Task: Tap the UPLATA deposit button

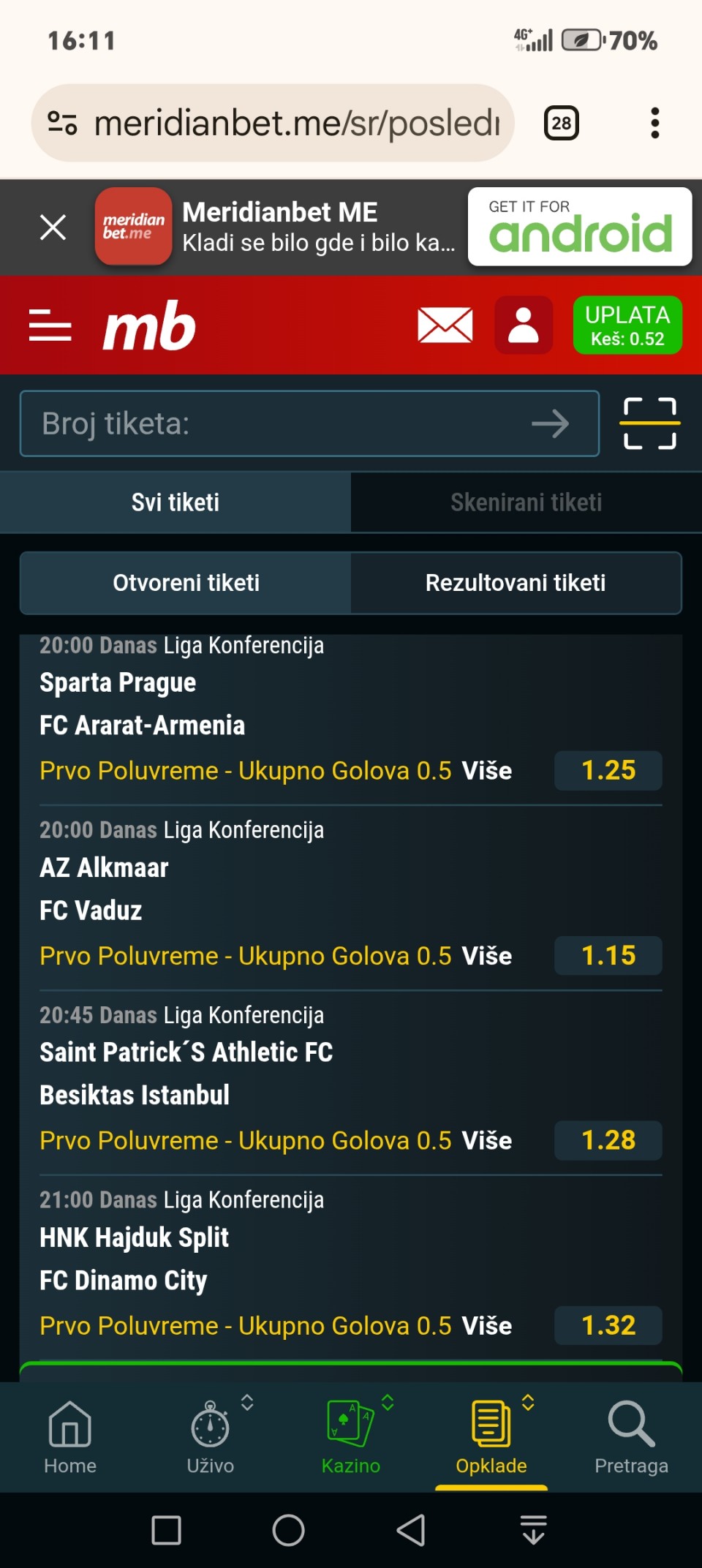Action: 627,325
